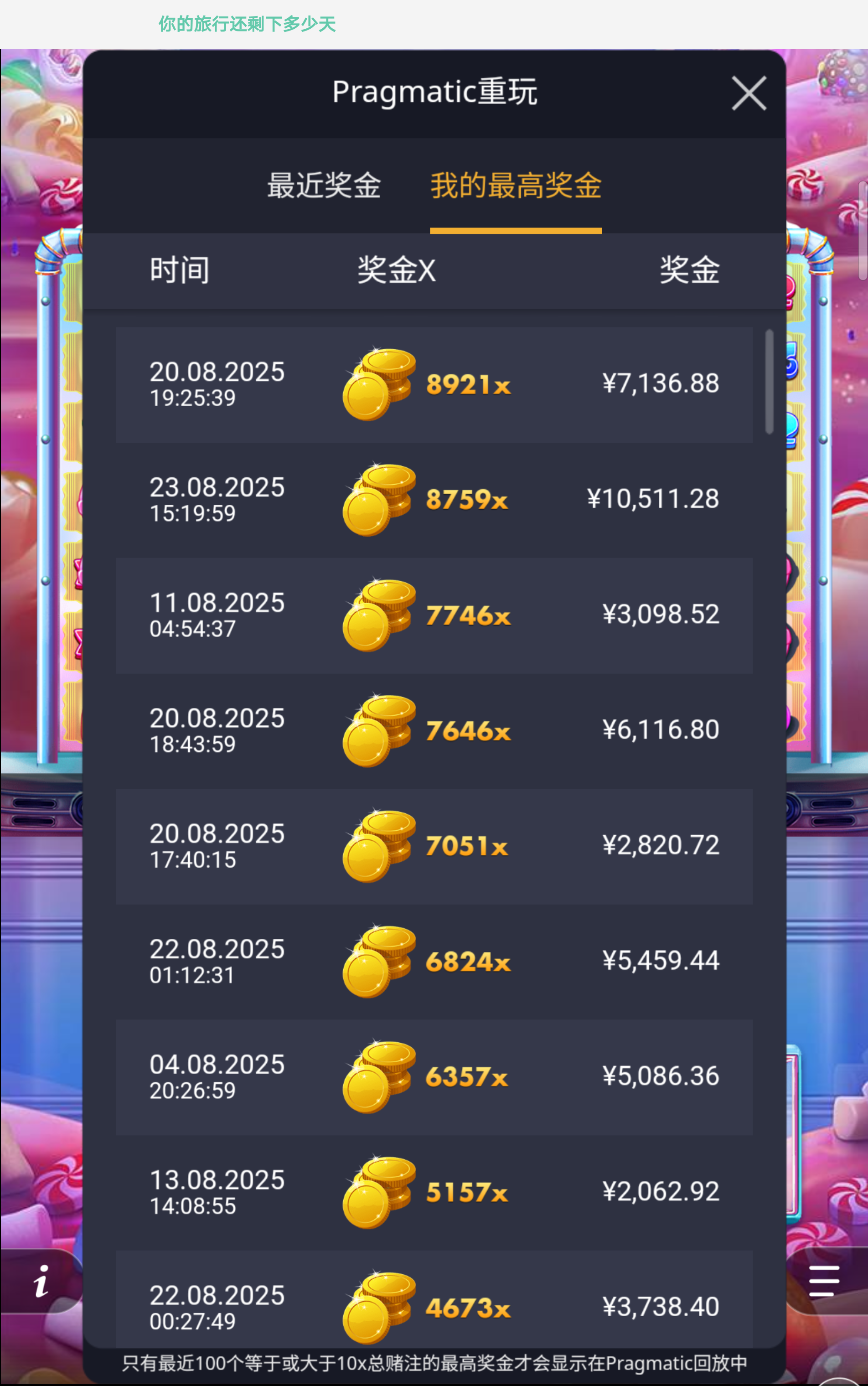Switch to the 最近奖金 tab
The height and width of the screenshot is (1386, 868).
[324, 186]
